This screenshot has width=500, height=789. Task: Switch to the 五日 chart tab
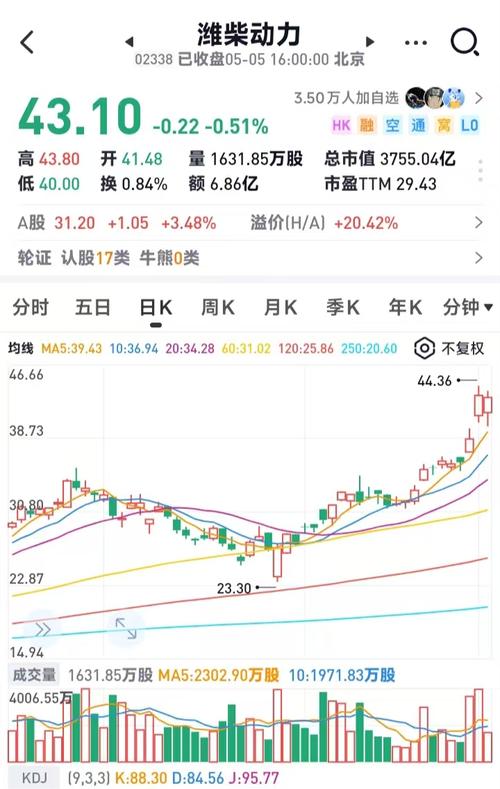click(x=93, y=306)
